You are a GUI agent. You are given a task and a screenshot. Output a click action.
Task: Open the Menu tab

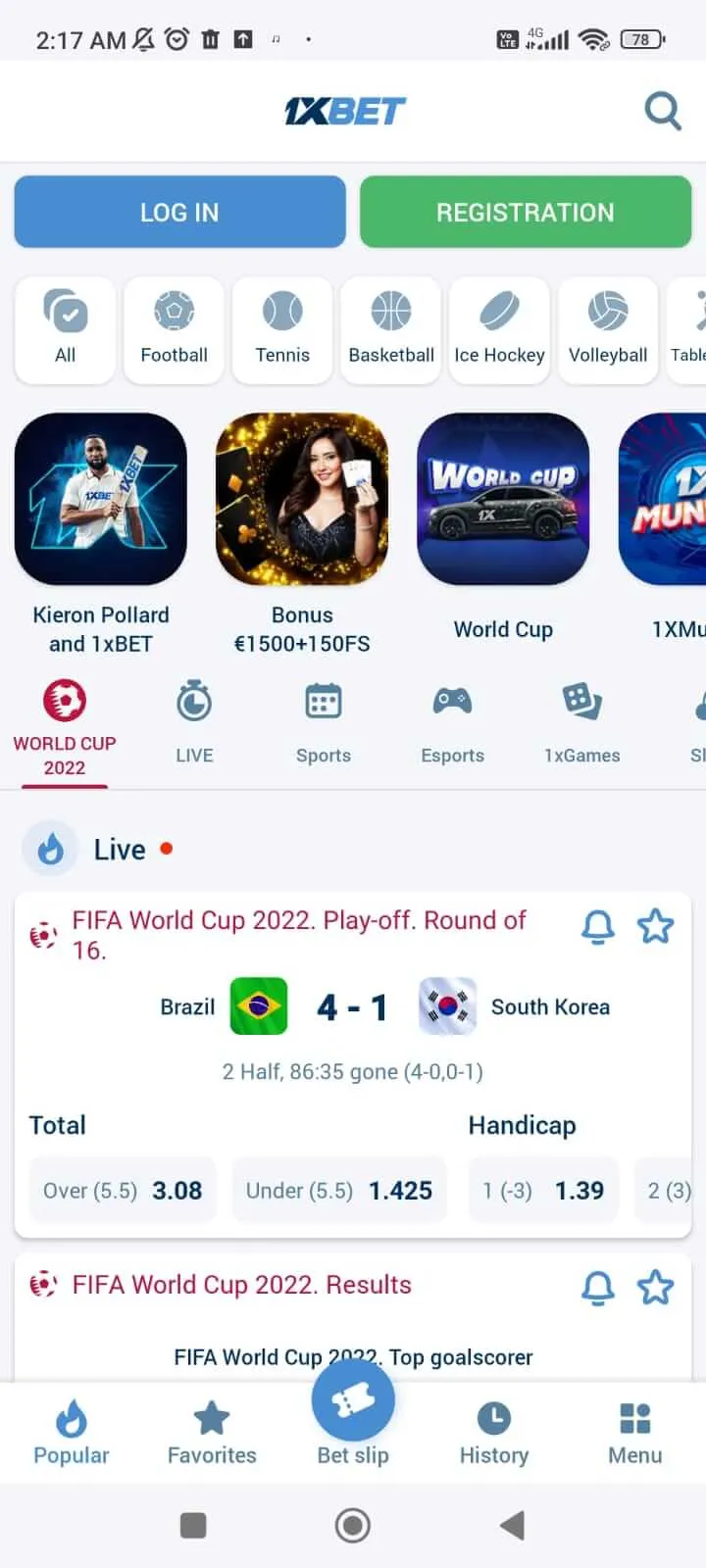635,1433
